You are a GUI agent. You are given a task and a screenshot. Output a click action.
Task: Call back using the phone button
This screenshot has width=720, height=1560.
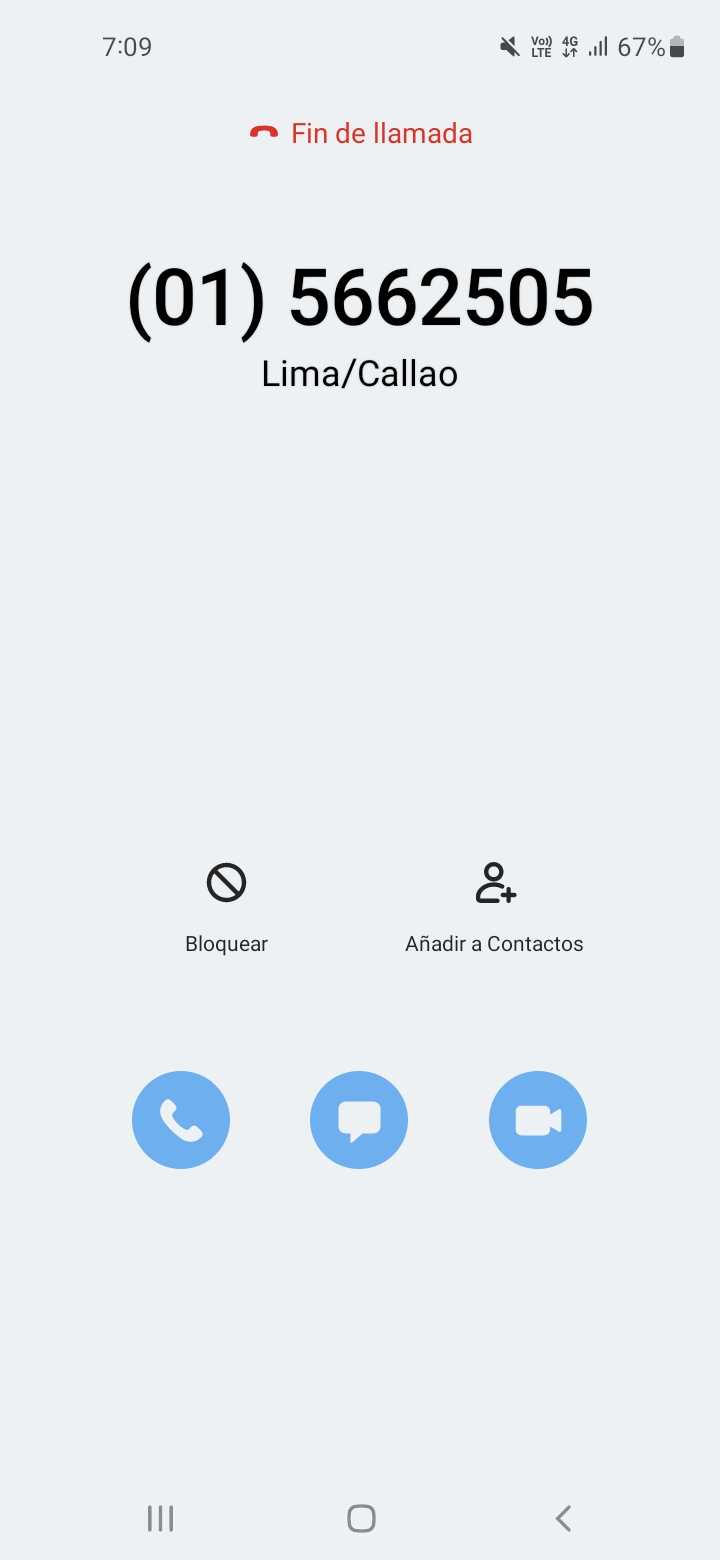pos(181,1120)
